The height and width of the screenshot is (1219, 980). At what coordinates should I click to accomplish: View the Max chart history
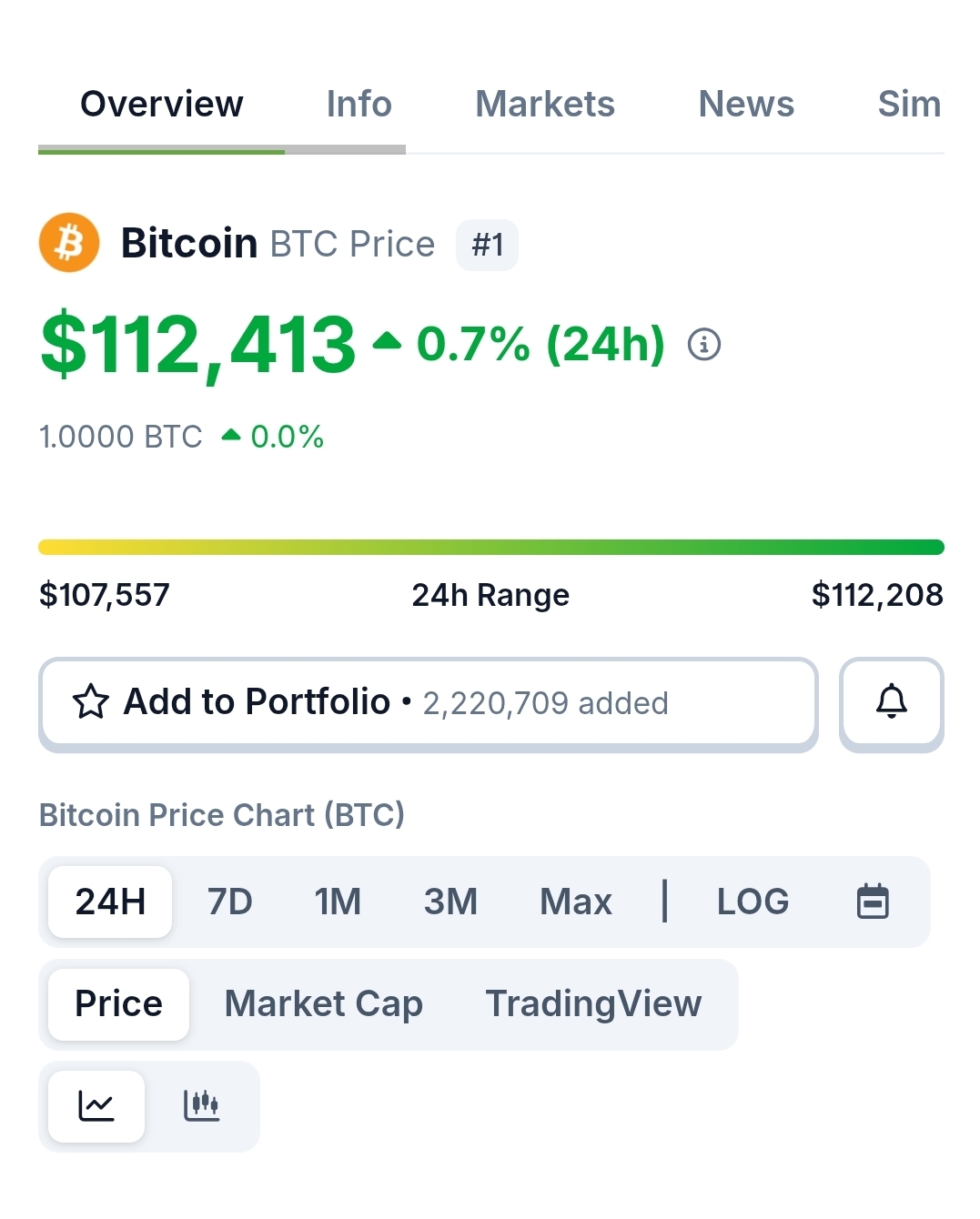click(575, 902)
